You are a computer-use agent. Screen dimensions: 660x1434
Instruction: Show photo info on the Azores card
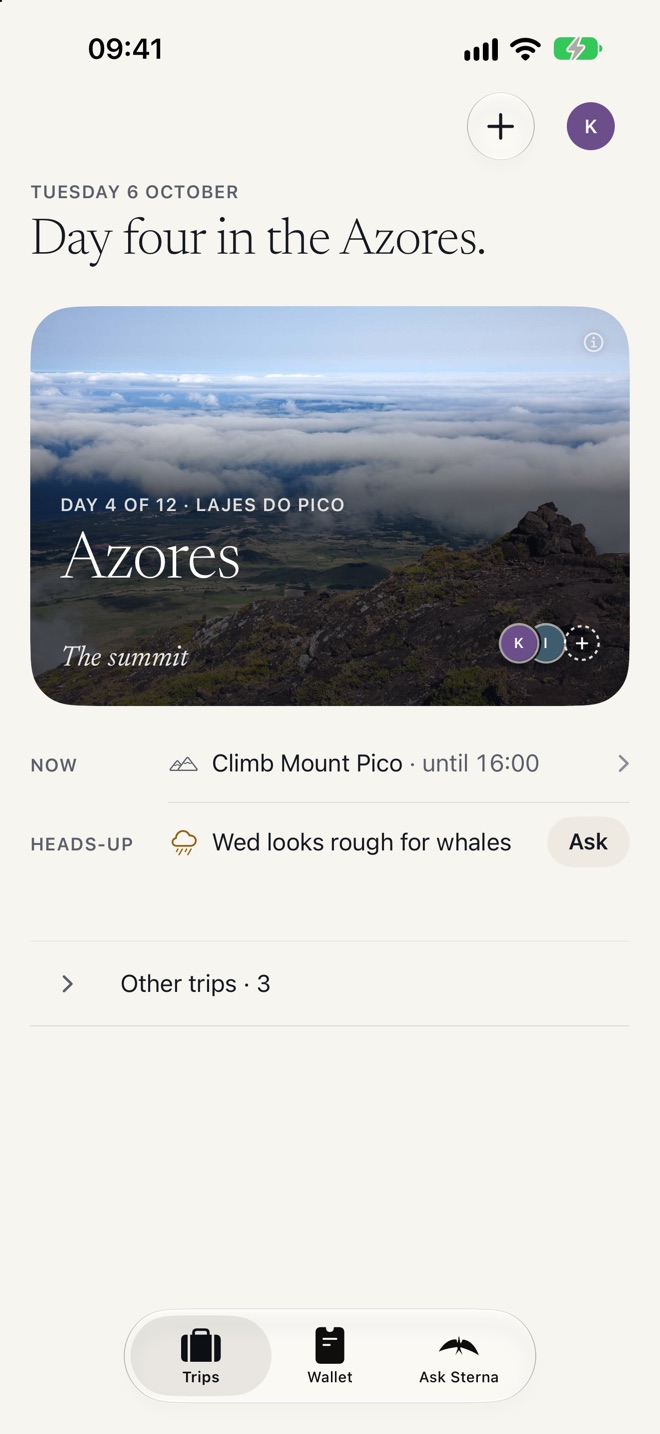point(593,342)
